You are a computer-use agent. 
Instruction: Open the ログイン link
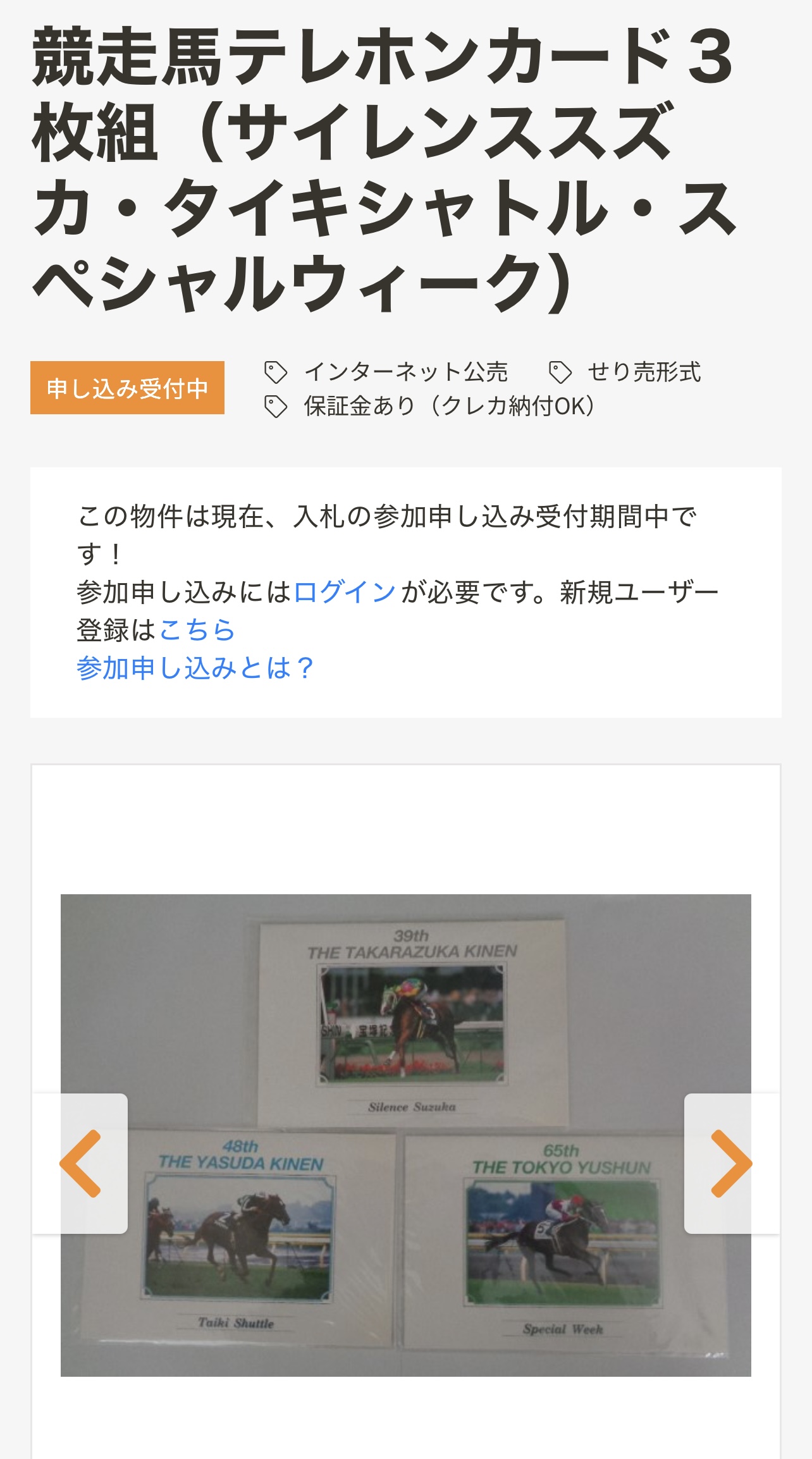pos(345,593)
